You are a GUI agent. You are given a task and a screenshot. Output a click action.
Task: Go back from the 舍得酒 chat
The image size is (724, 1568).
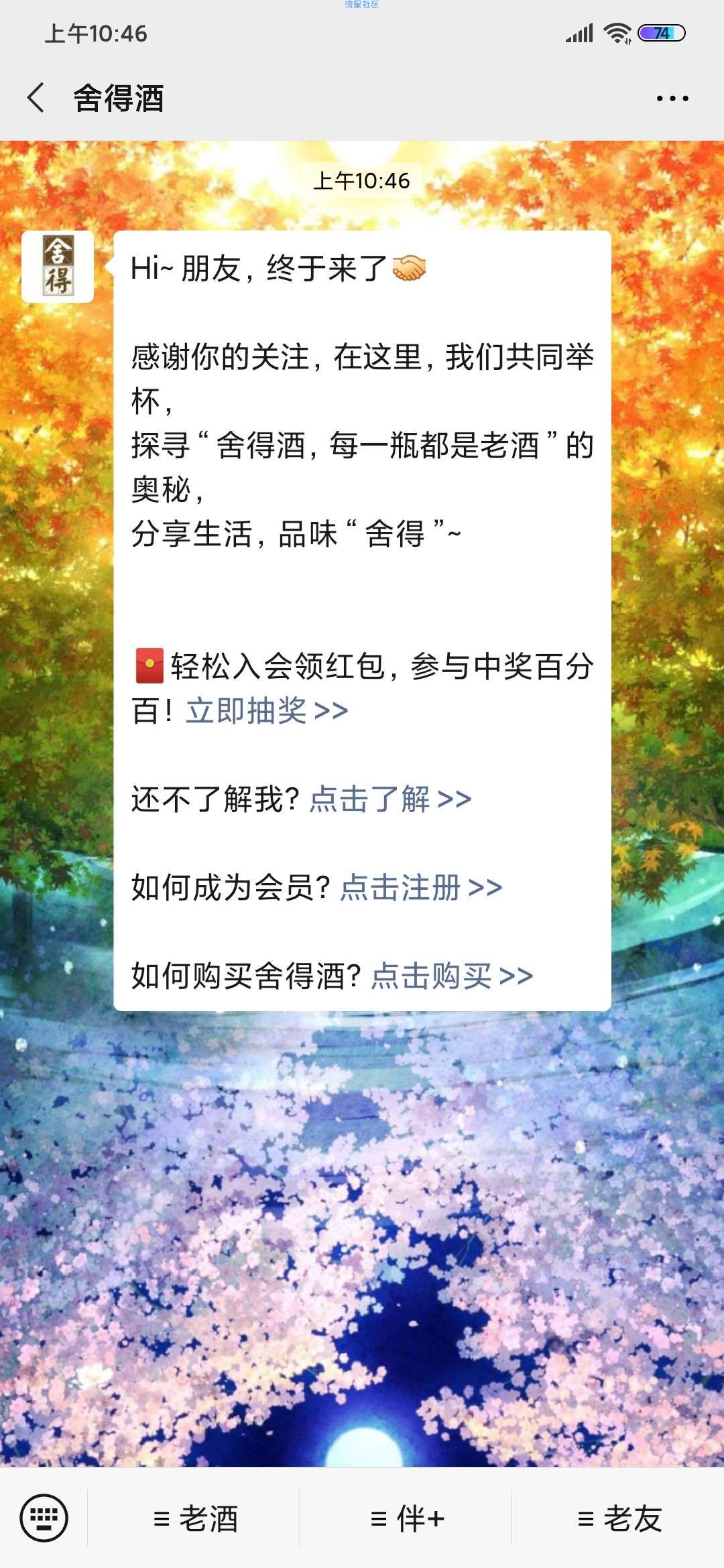click(36, 98)
